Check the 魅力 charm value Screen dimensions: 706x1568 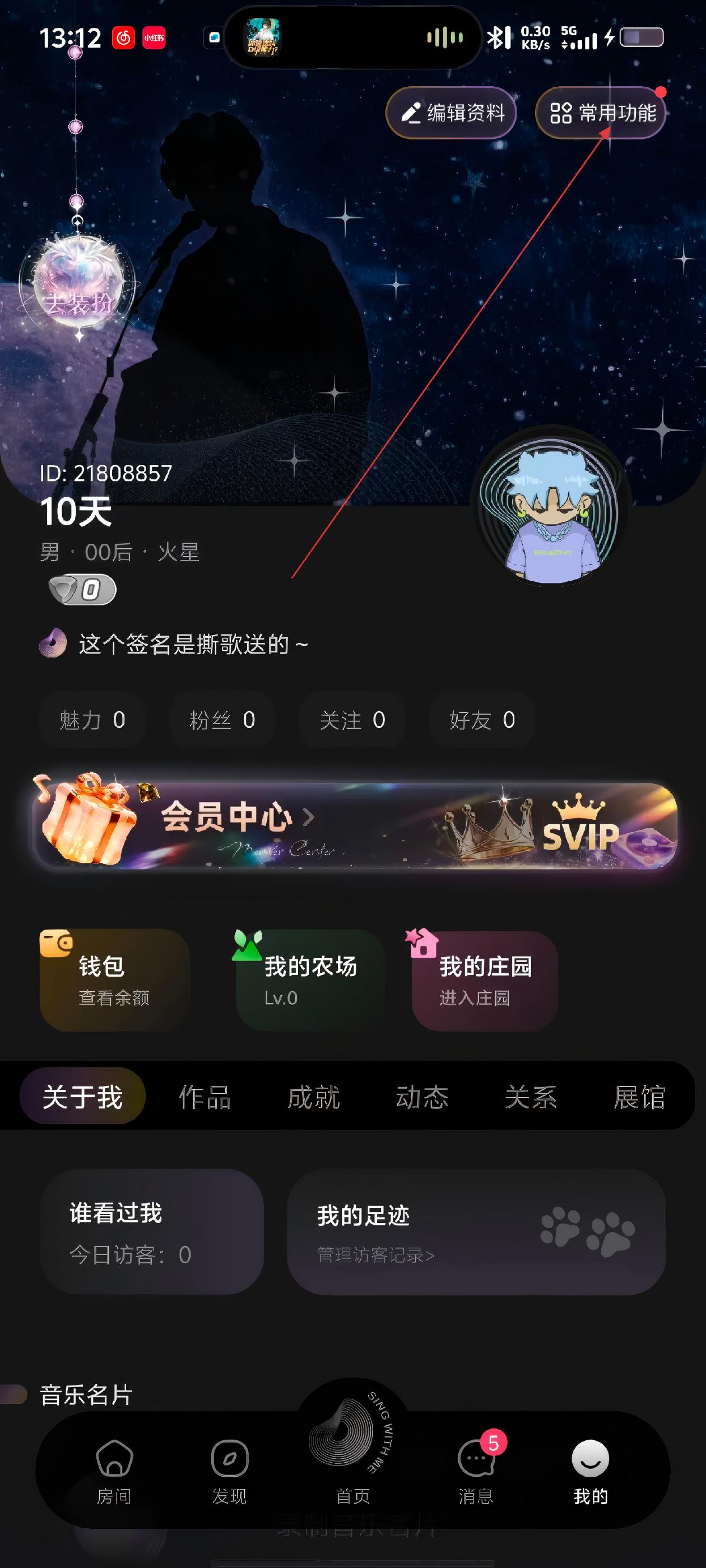coord(92,720)
